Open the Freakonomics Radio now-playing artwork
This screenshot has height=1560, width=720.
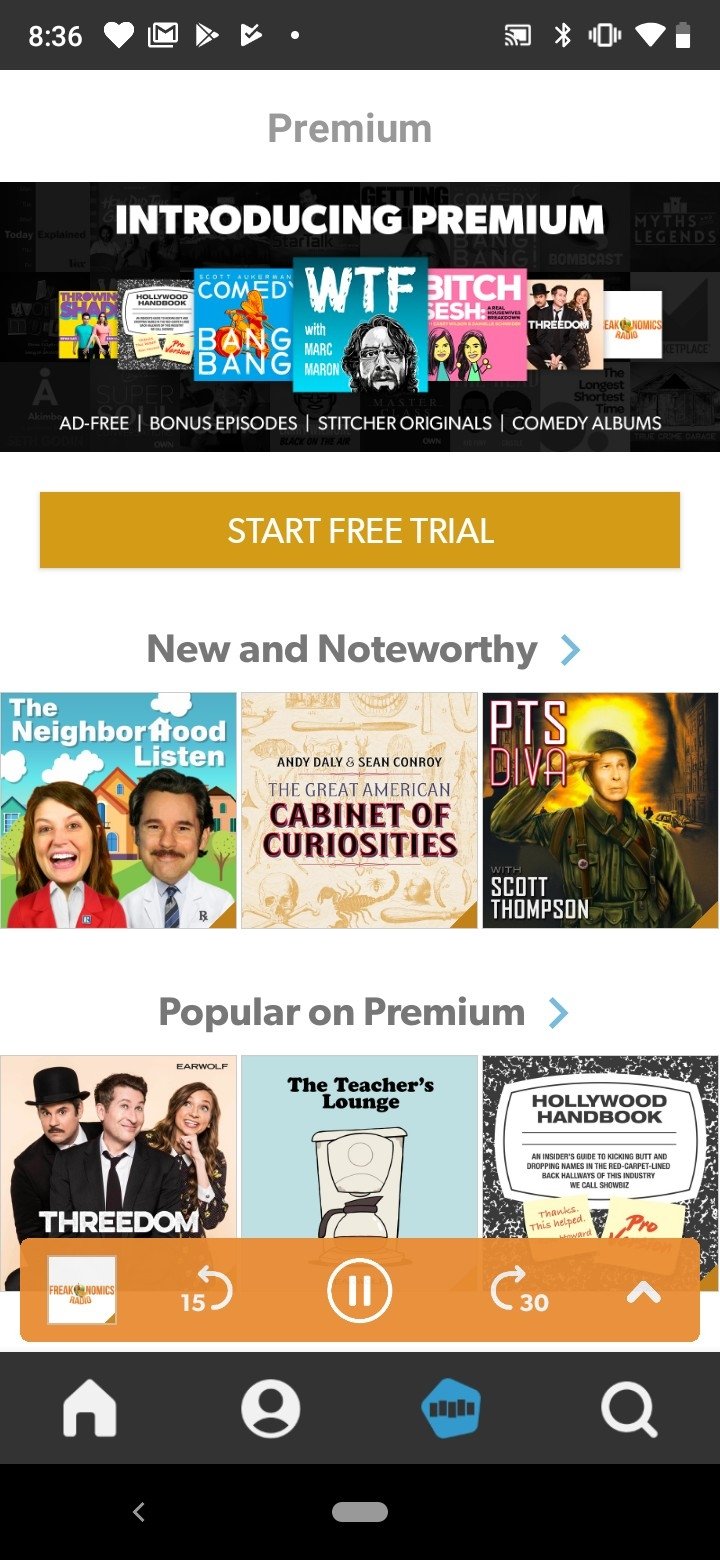(x=82, y=1291)
